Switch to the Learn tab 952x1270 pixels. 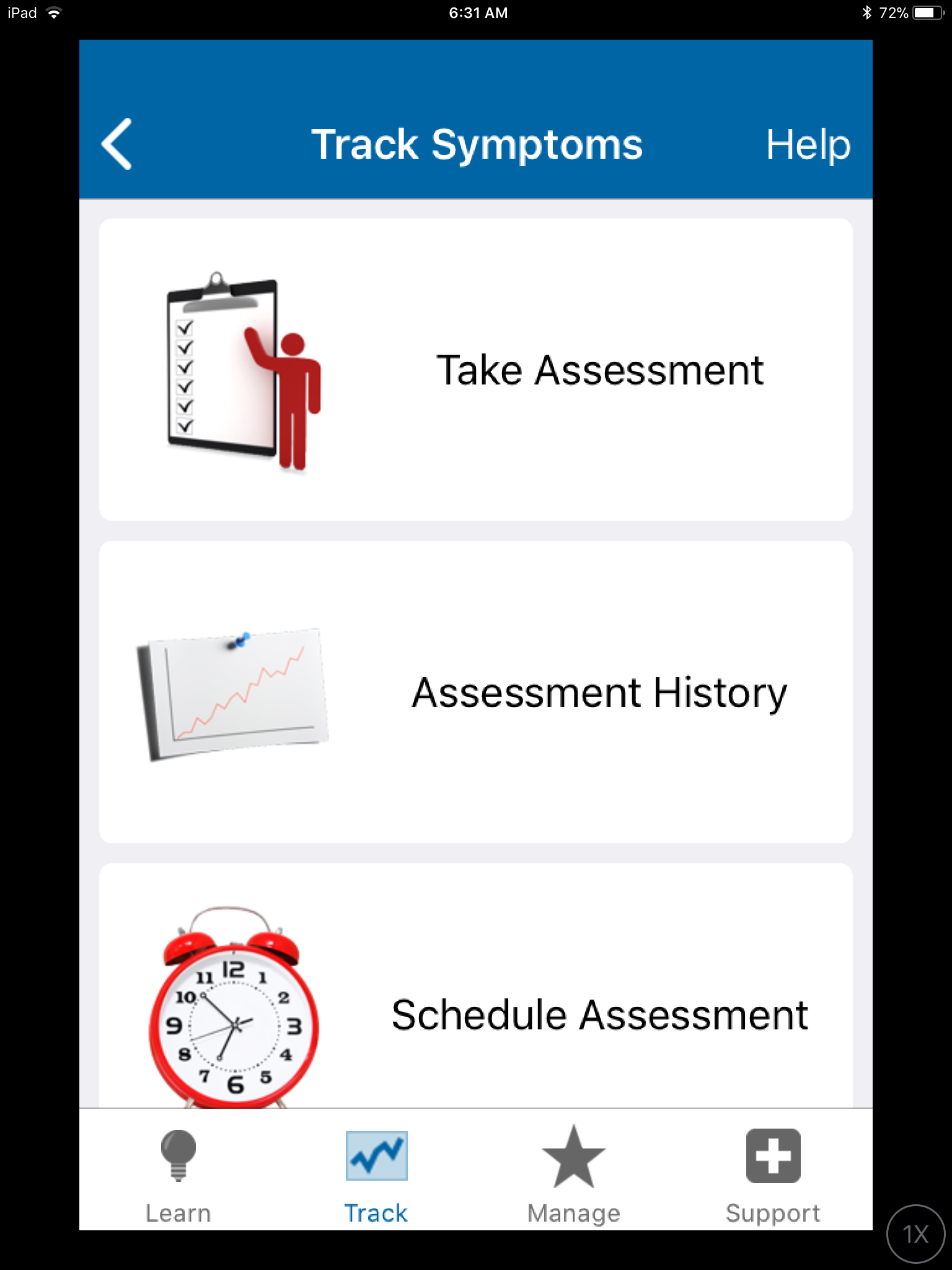coord(178,1175)
